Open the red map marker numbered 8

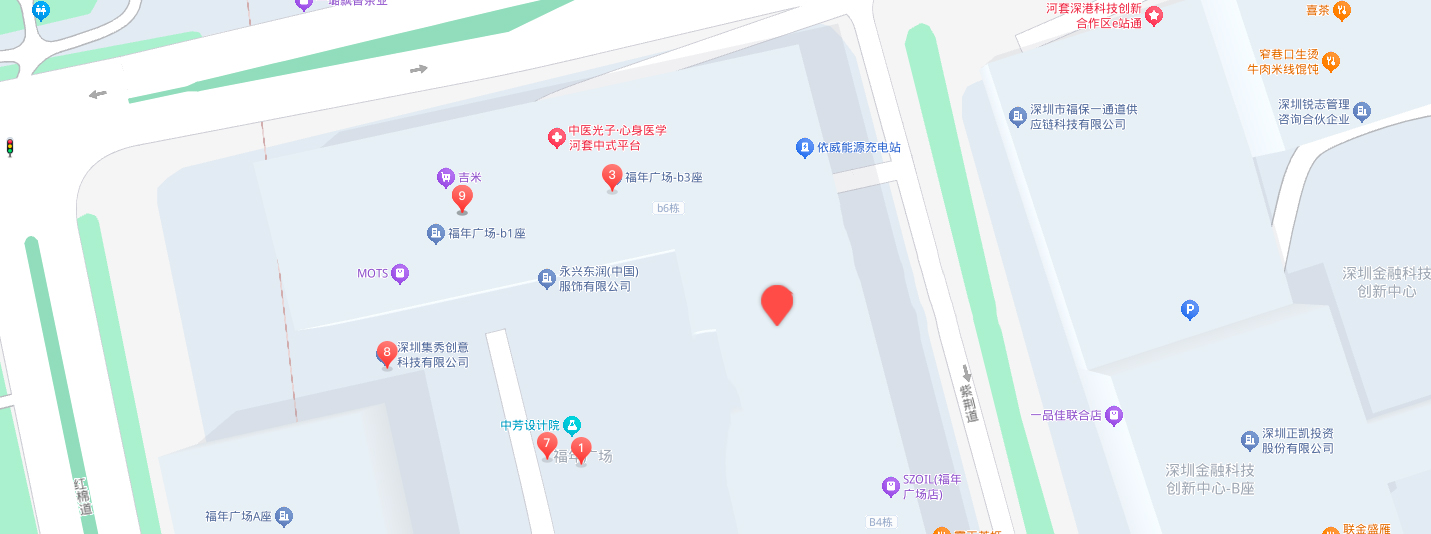(x=387, y=353)
